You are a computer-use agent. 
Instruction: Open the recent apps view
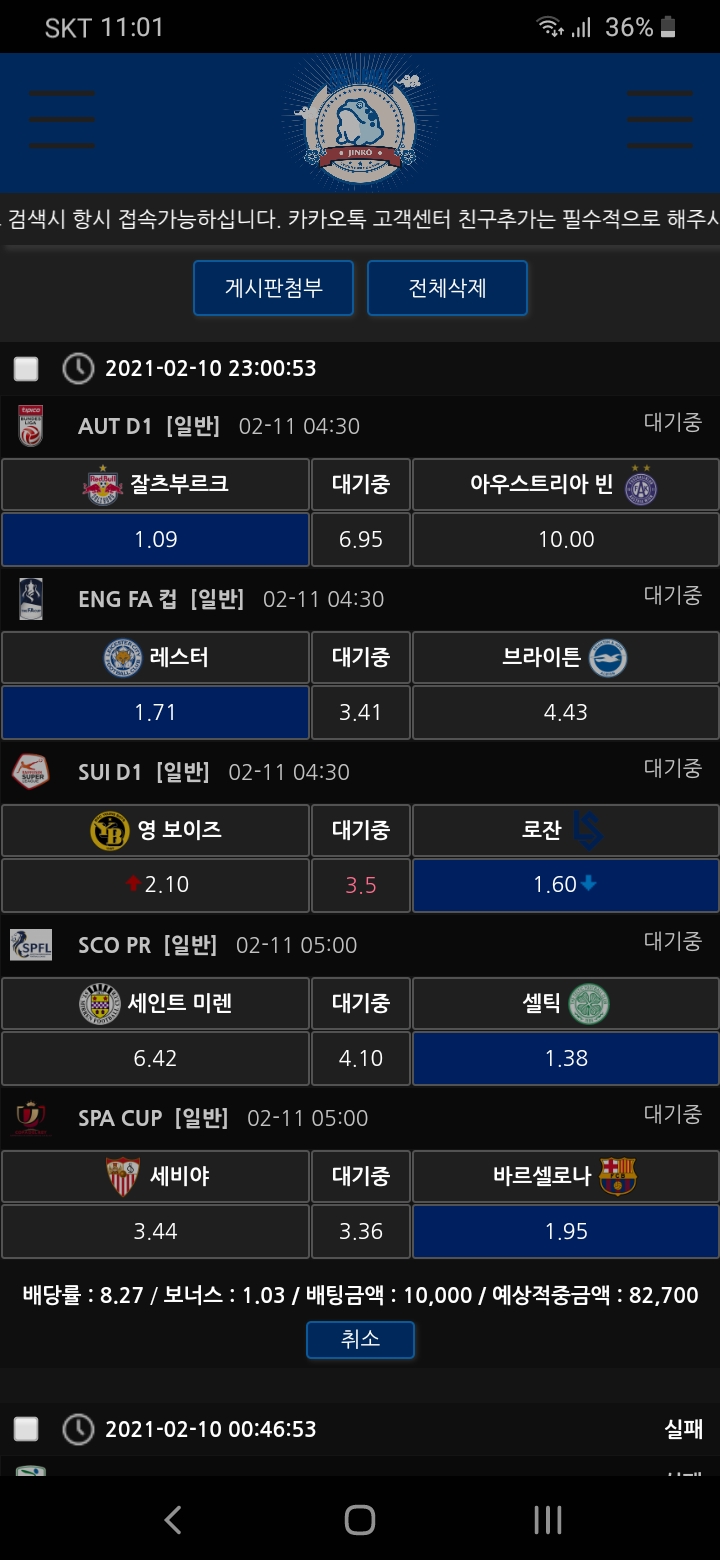[x=547, y=1520]
